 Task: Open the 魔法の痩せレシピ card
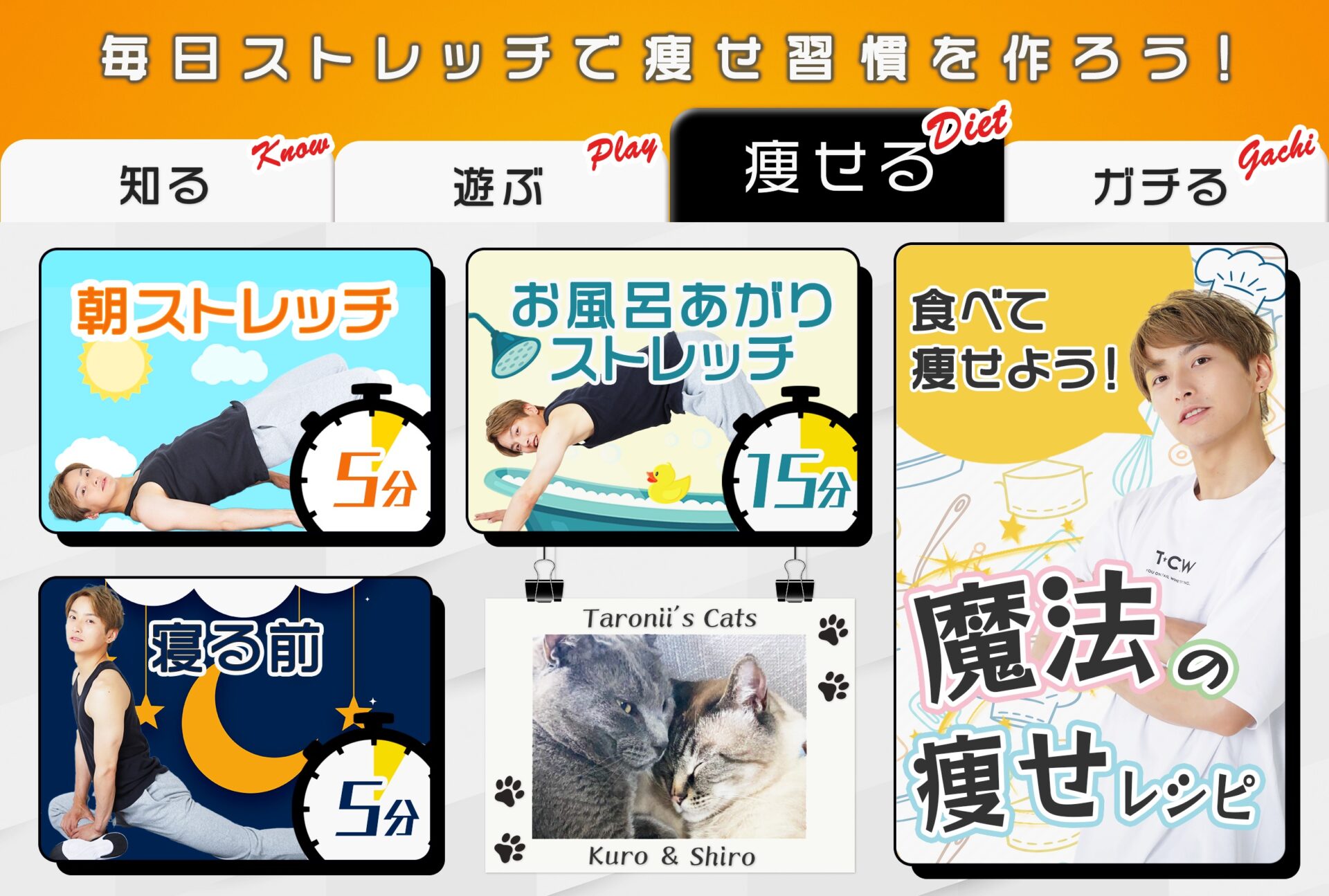coord(1090,554)
